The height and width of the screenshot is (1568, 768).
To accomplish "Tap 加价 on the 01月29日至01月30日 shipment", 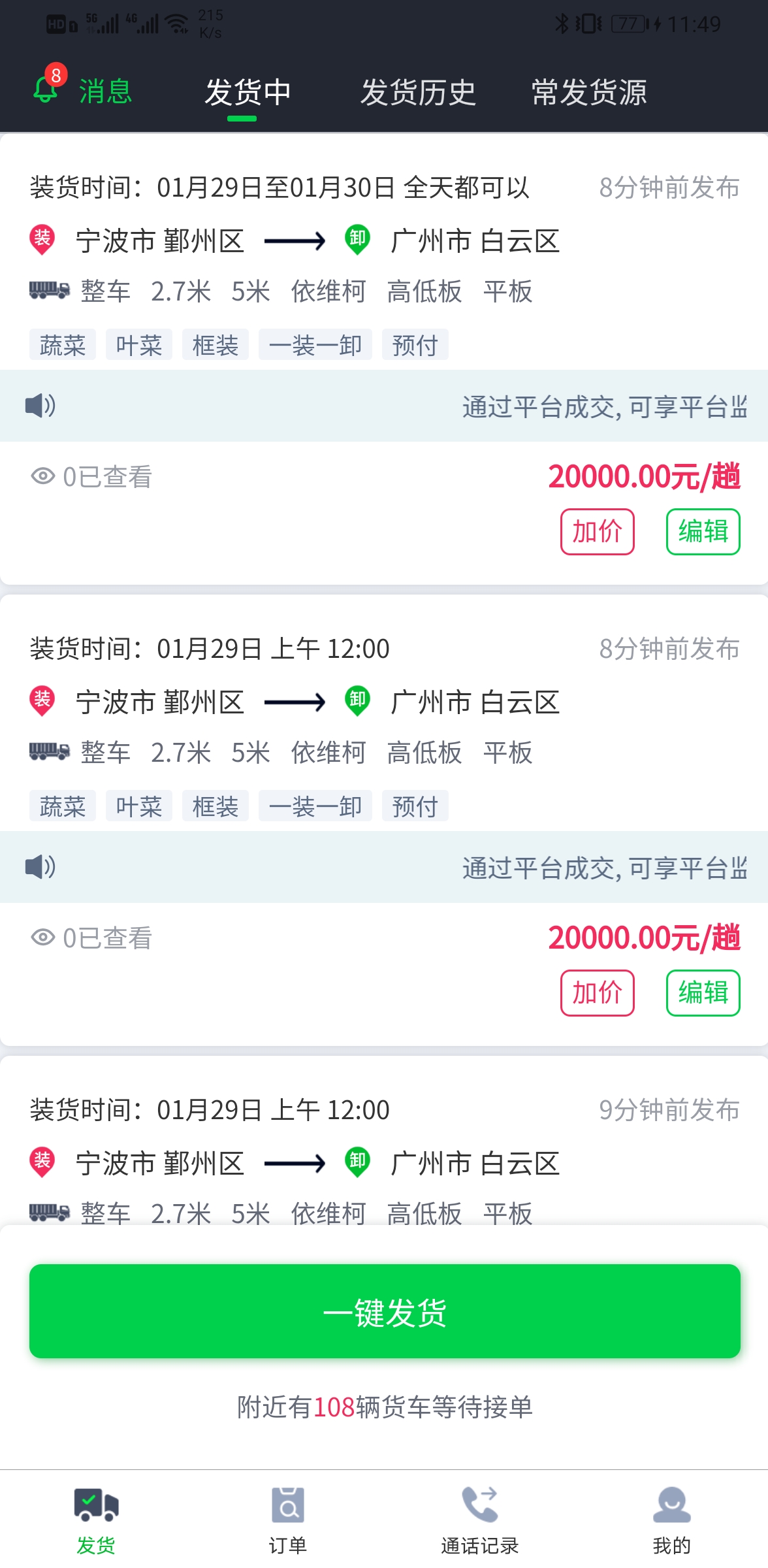I will pyautogui.click(x=597, y=532).
